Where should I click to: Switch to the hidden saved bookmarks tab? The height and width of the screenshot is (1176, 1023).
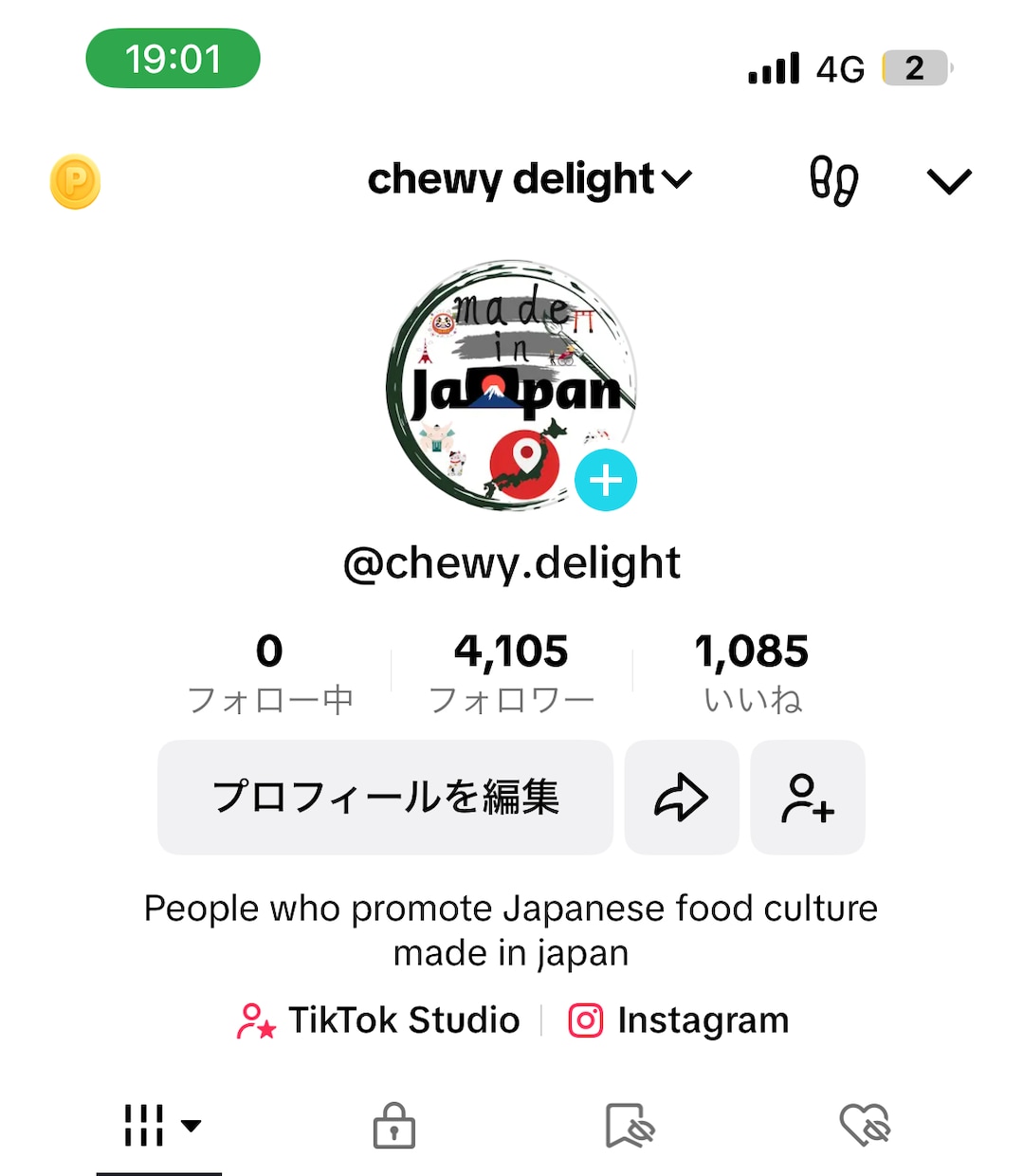point(630,1126)
